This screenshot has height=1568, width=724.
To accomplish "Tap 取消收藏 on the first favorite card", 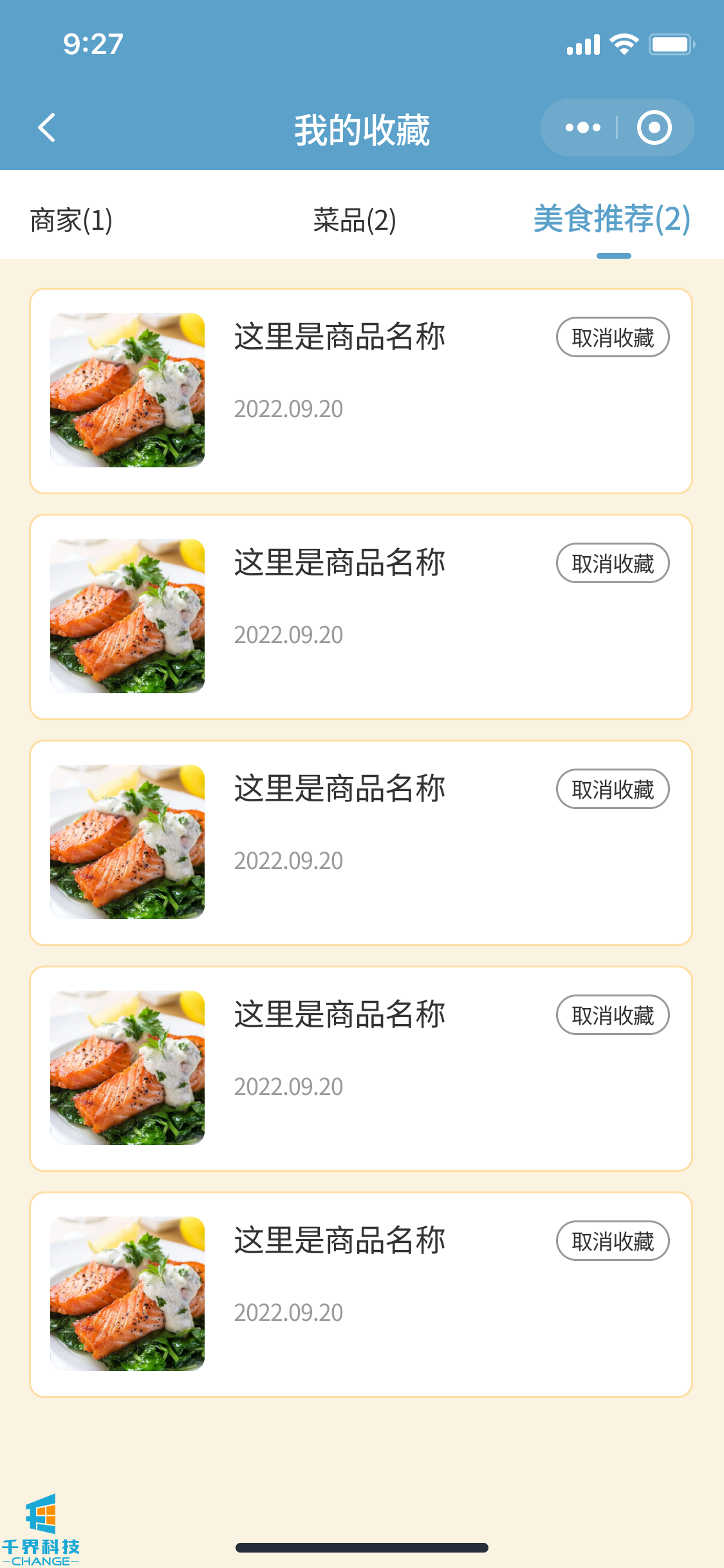I will pyautogui.click(x=613, y=337).
